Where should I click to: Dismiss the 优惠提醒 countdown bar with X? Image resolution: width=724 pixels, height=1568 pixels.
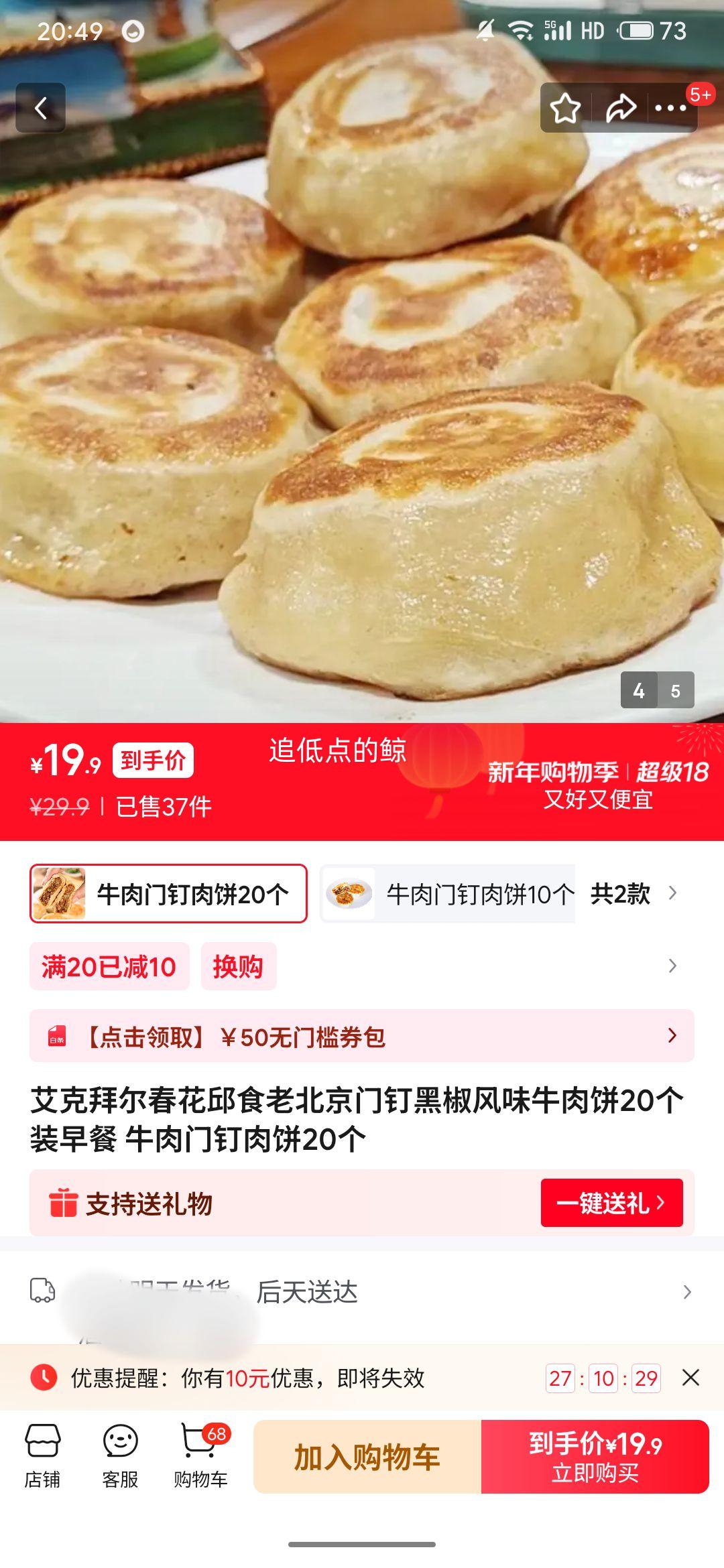690,1378
